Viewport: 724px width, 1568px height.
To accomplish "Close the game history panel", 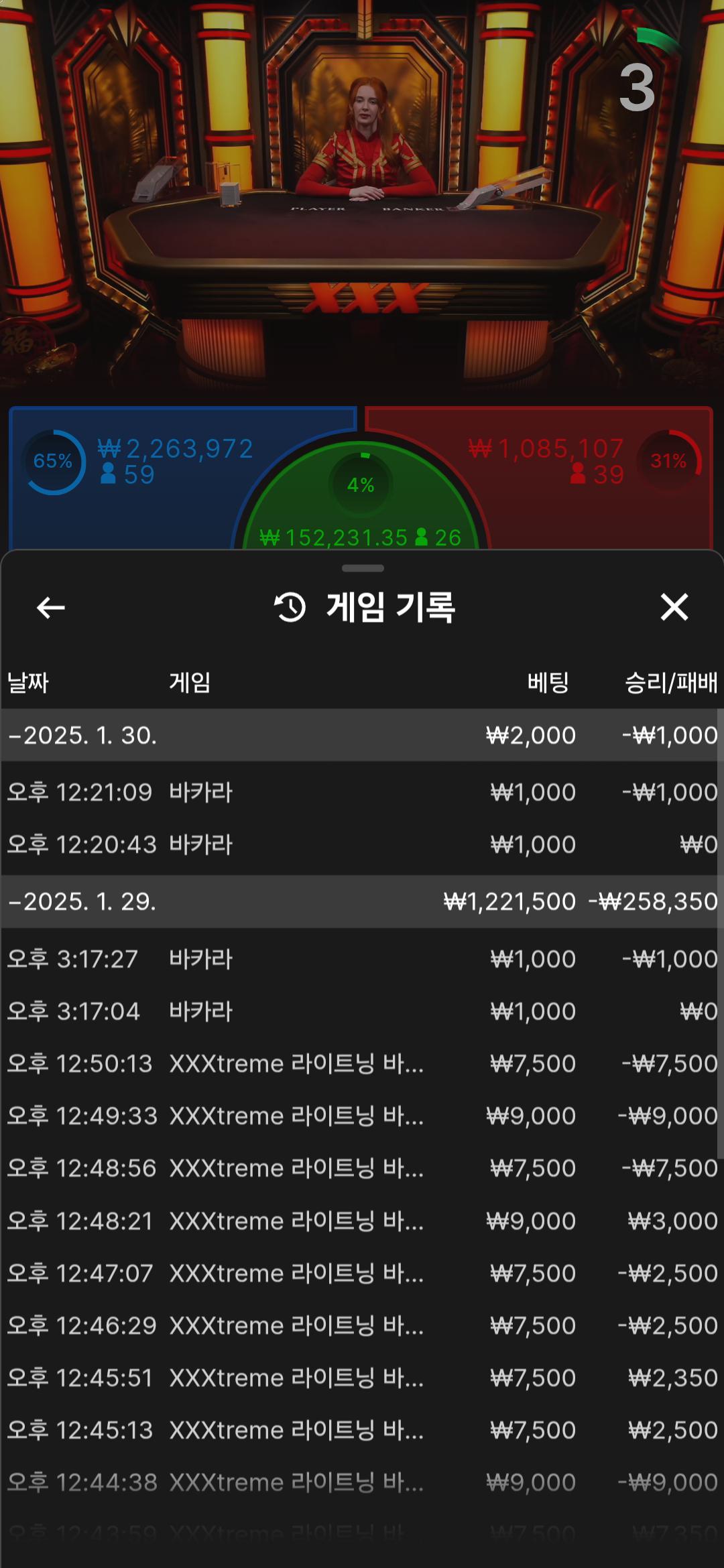I will click(x=674, y=607).
